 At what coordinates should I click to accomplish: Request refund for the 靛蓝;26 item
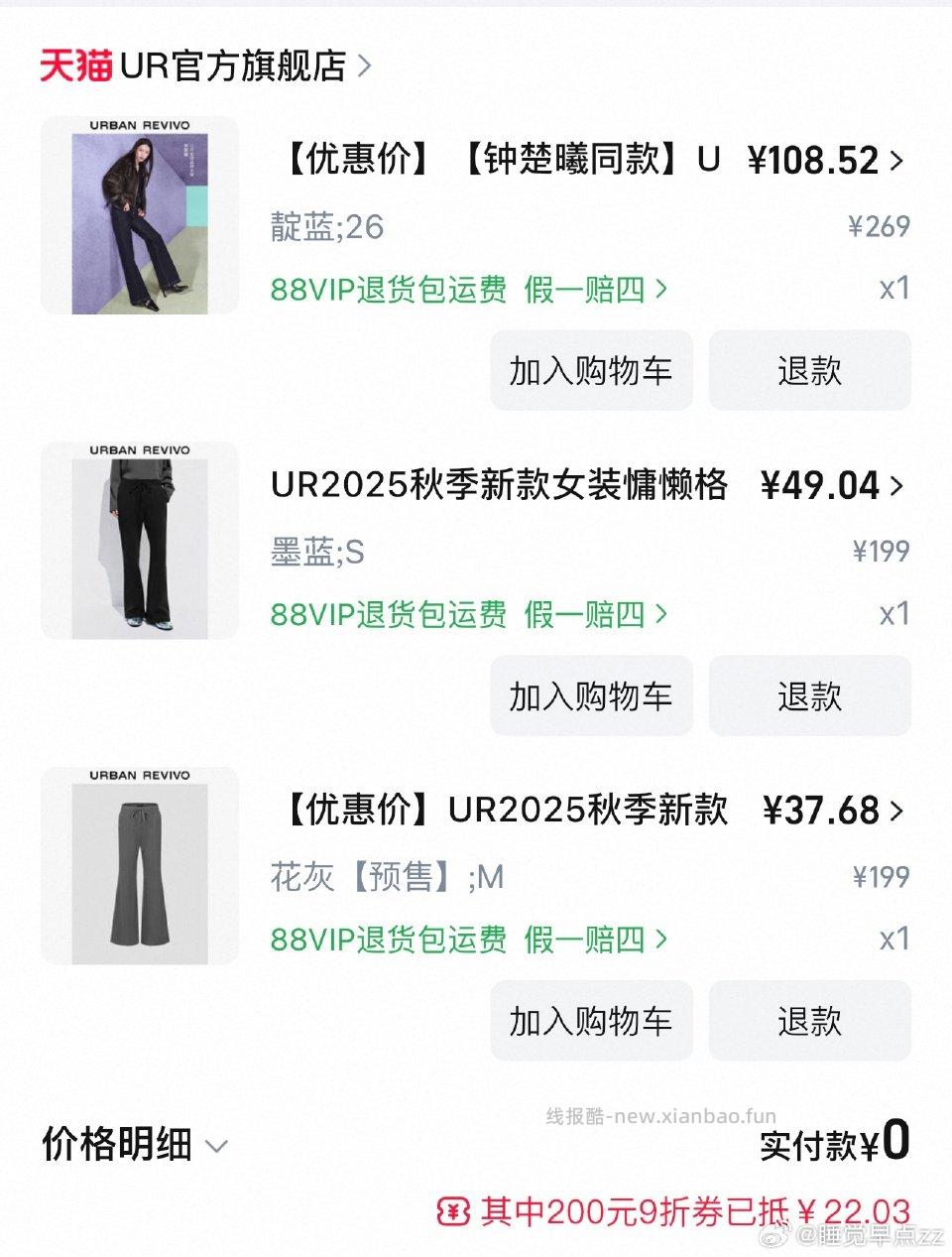[809, 371]
